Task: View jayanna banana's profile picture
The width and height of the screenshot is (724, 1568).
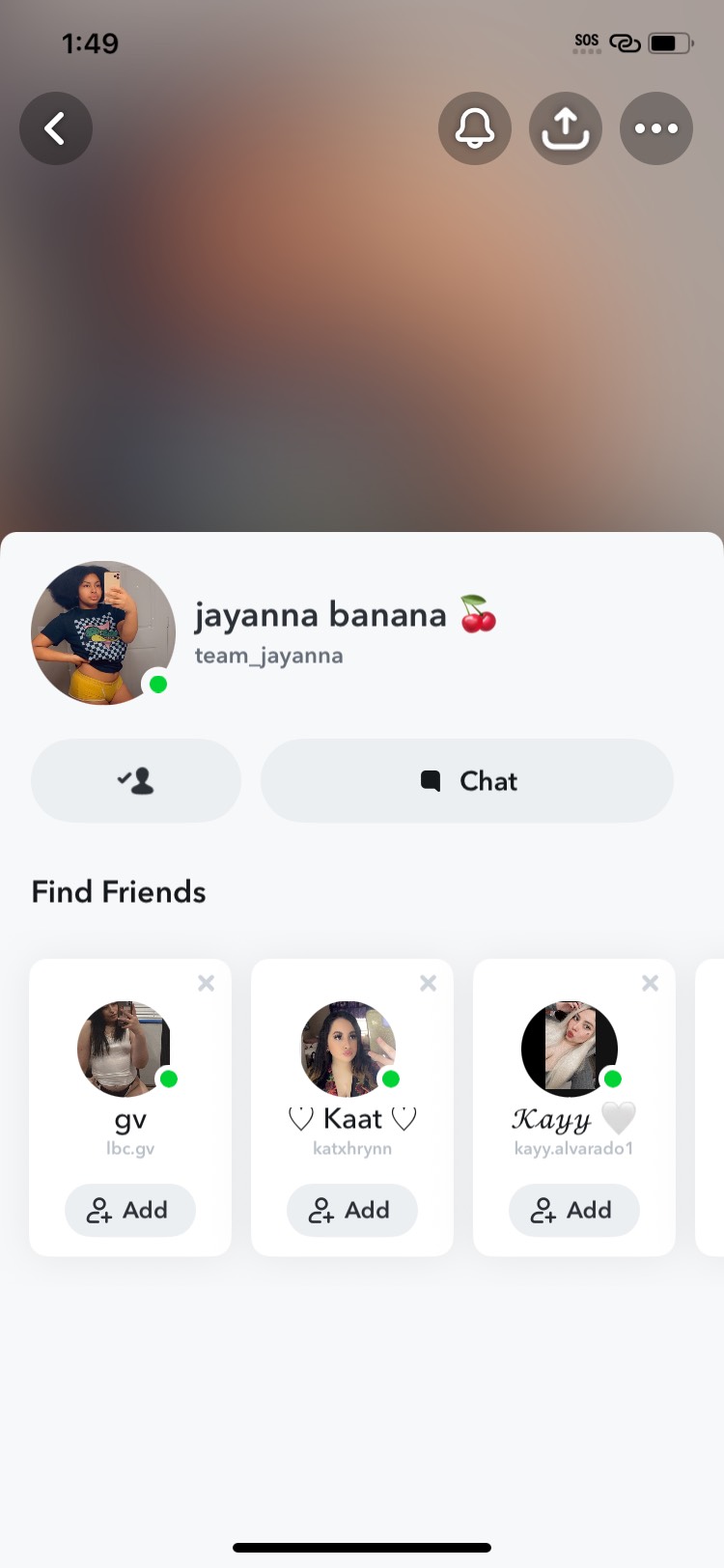Action: (x=103, y=632)
